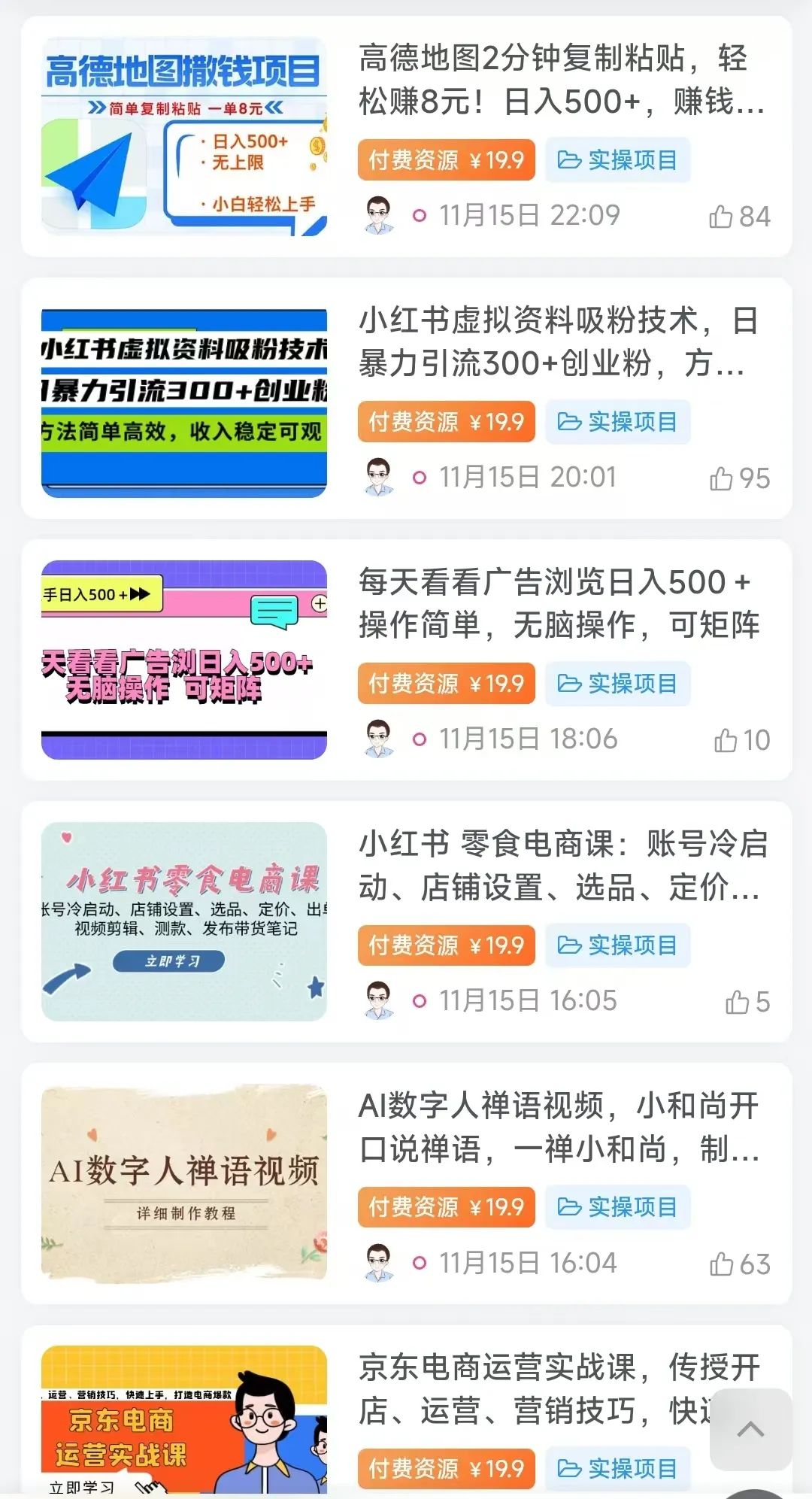Like the 小红书虚拟资料 post with 95 likes
Viewport: 812px width, 1499px height.
(721, 478)
